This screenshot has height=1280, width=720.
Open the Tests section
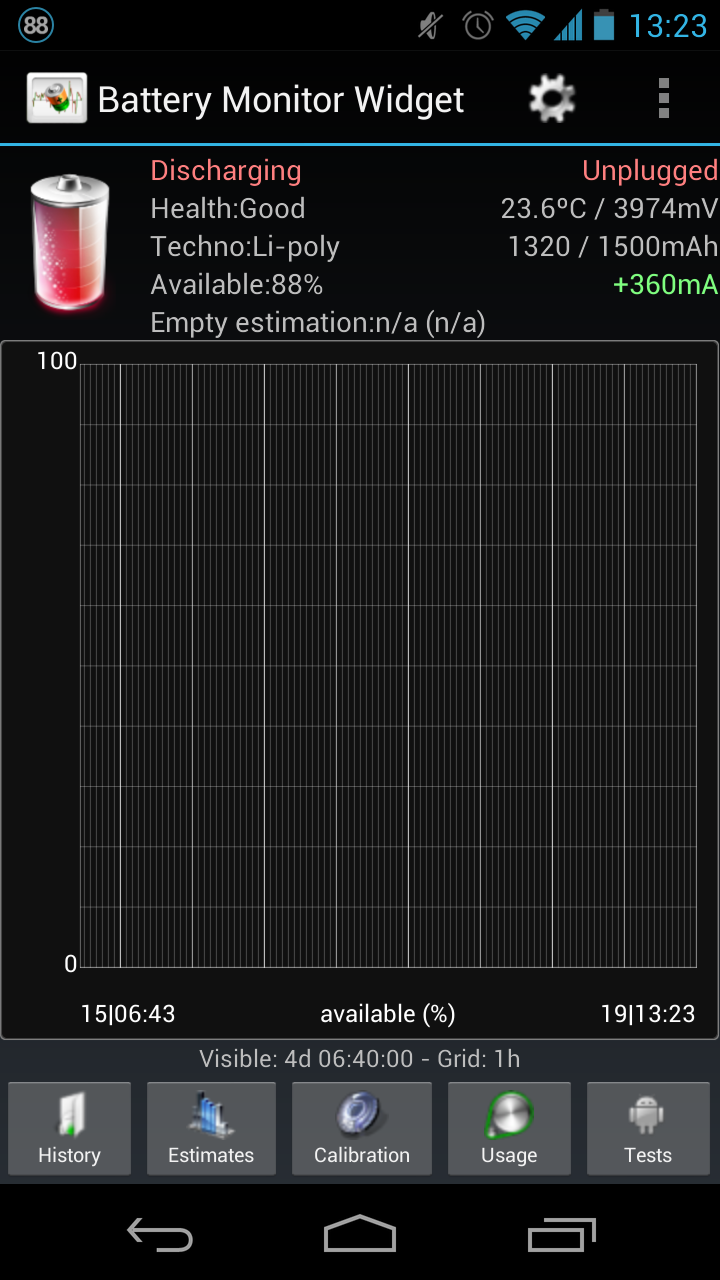tap(648, 1128)
